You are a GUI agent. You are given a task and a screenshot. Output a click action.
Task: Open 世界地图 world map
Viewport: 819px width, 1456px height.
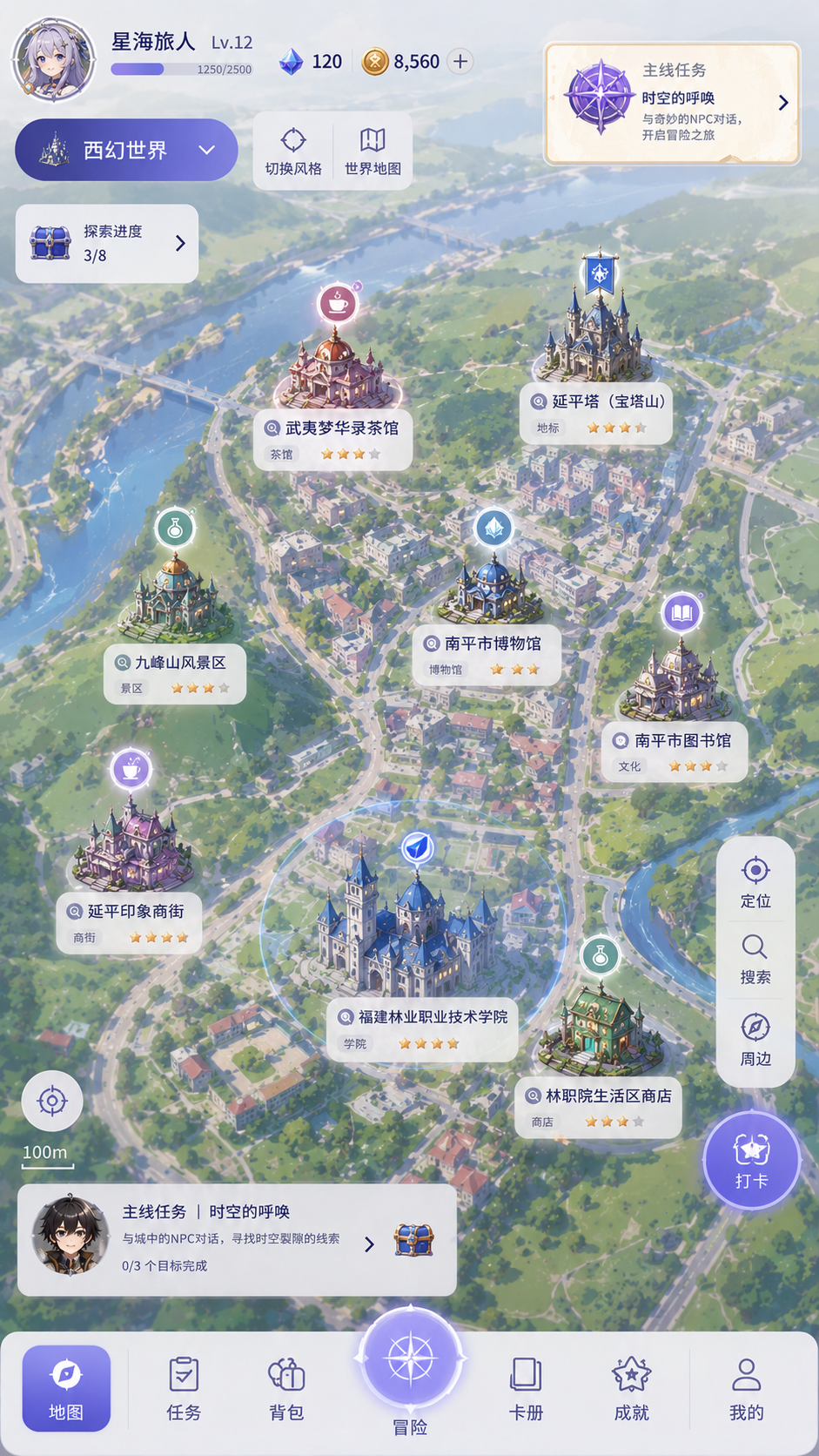[x=373, y=152]
